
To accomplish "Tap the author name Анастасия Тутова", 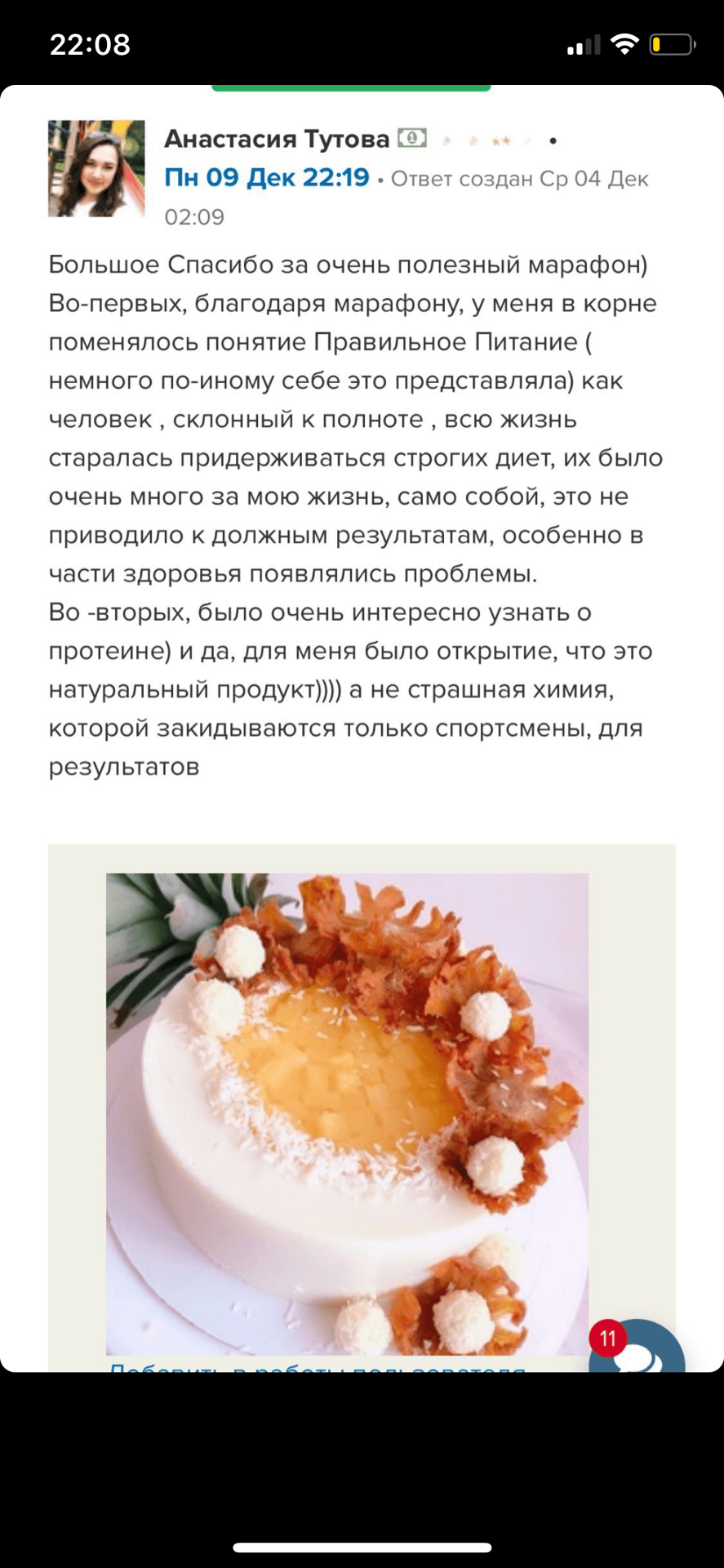I will pyautogui.click(x=277, y=139).
